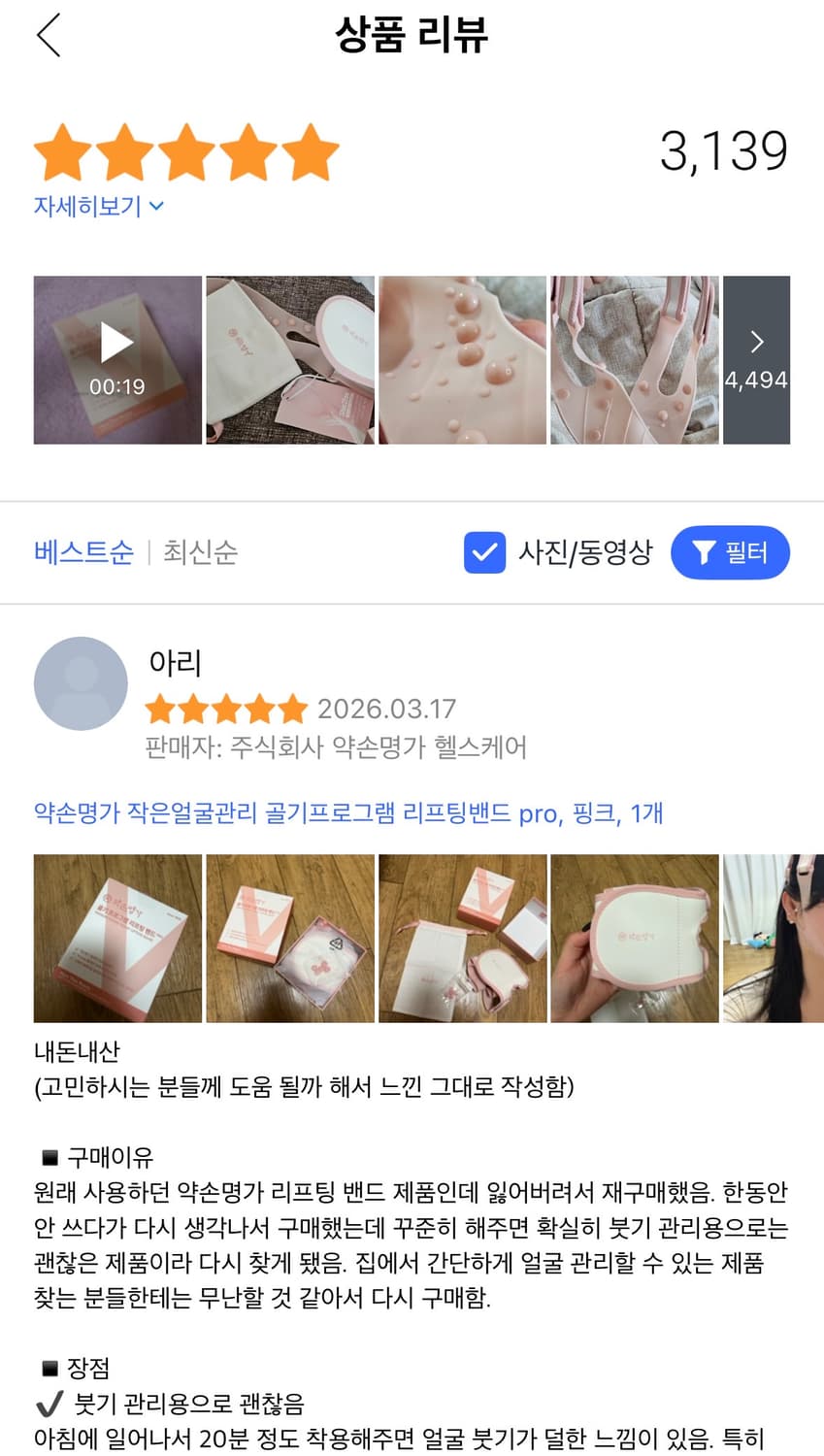Select a star in 아리's review rating
The height and width of the screenshot is (1456, 824).
226,709
